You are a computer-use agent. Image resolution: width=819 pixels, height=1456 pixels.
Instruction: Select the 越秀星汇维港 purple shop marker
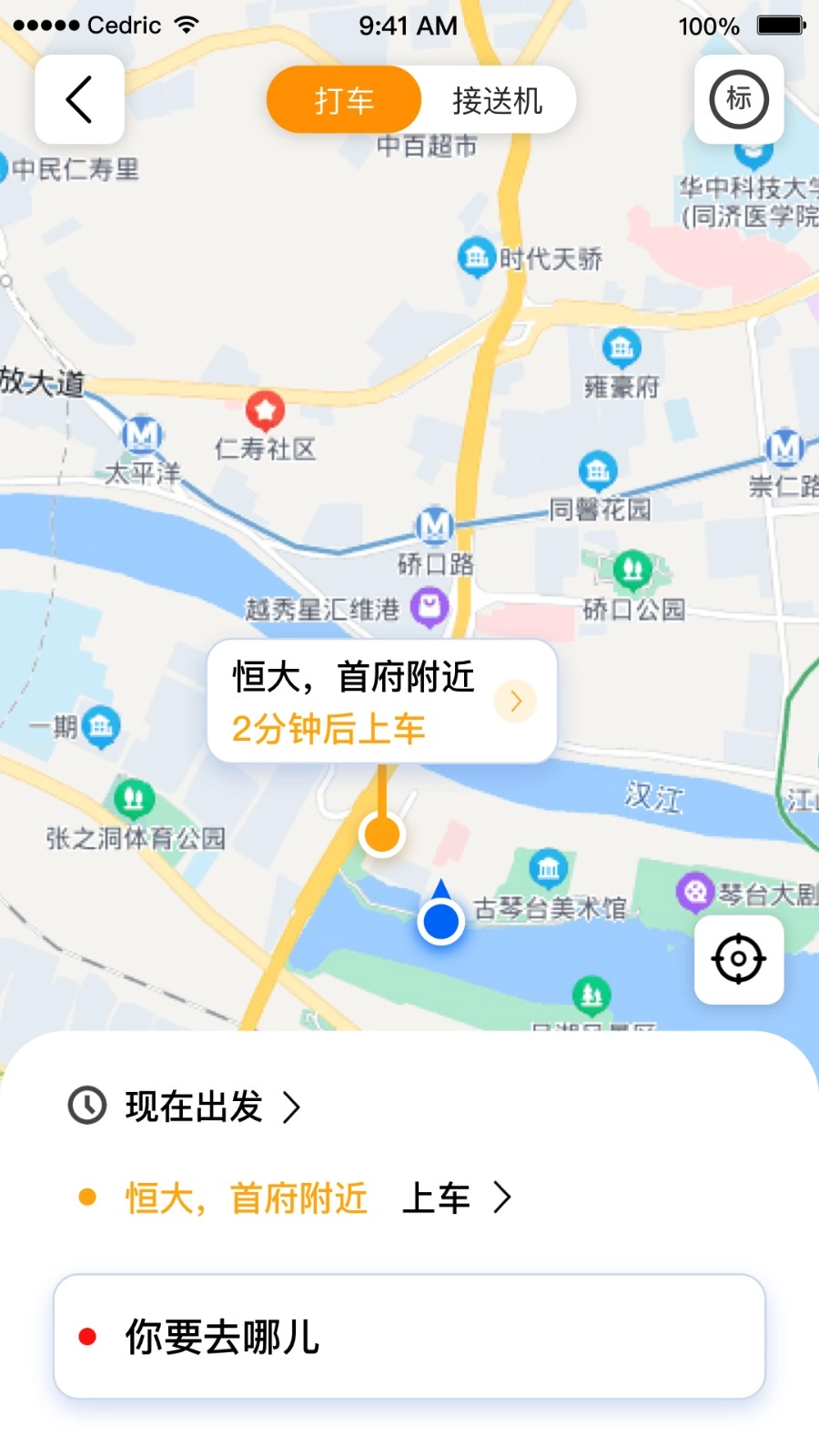point(428,605)
